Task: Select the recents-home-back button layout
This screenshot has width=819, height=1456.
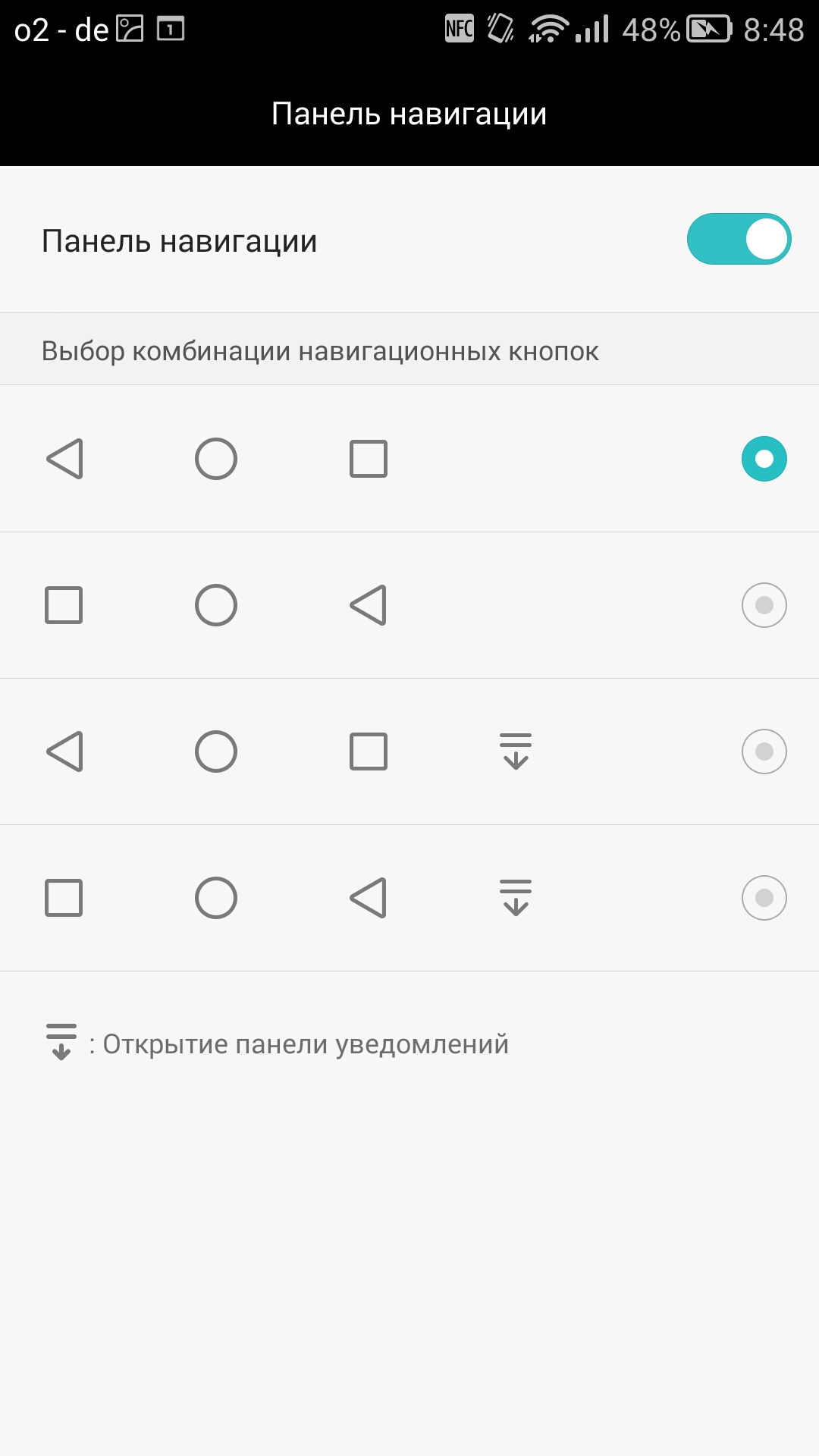Action: 764,605
